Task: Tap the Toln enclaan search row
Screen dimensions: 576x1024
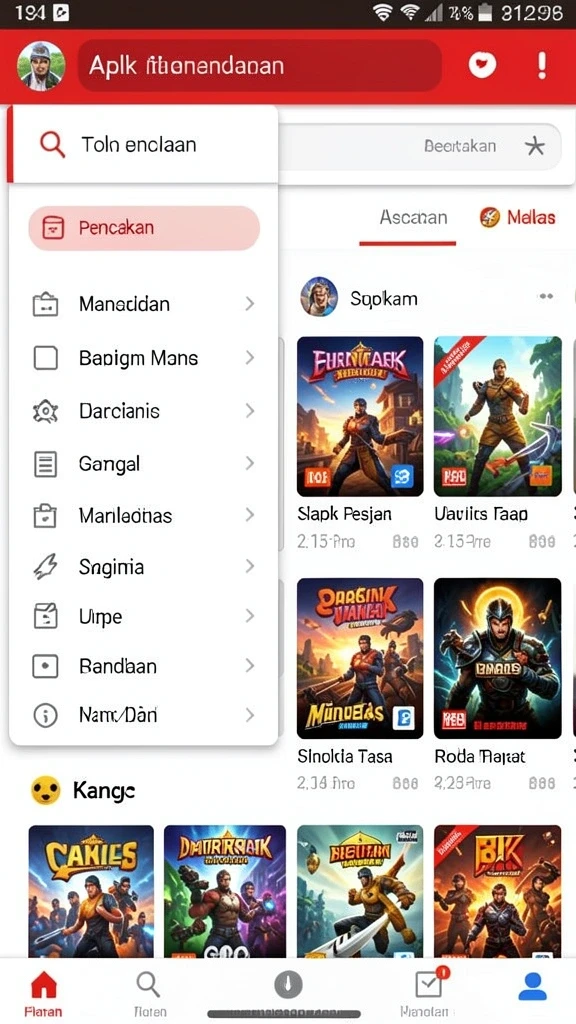Action: [x=143, y=144]
